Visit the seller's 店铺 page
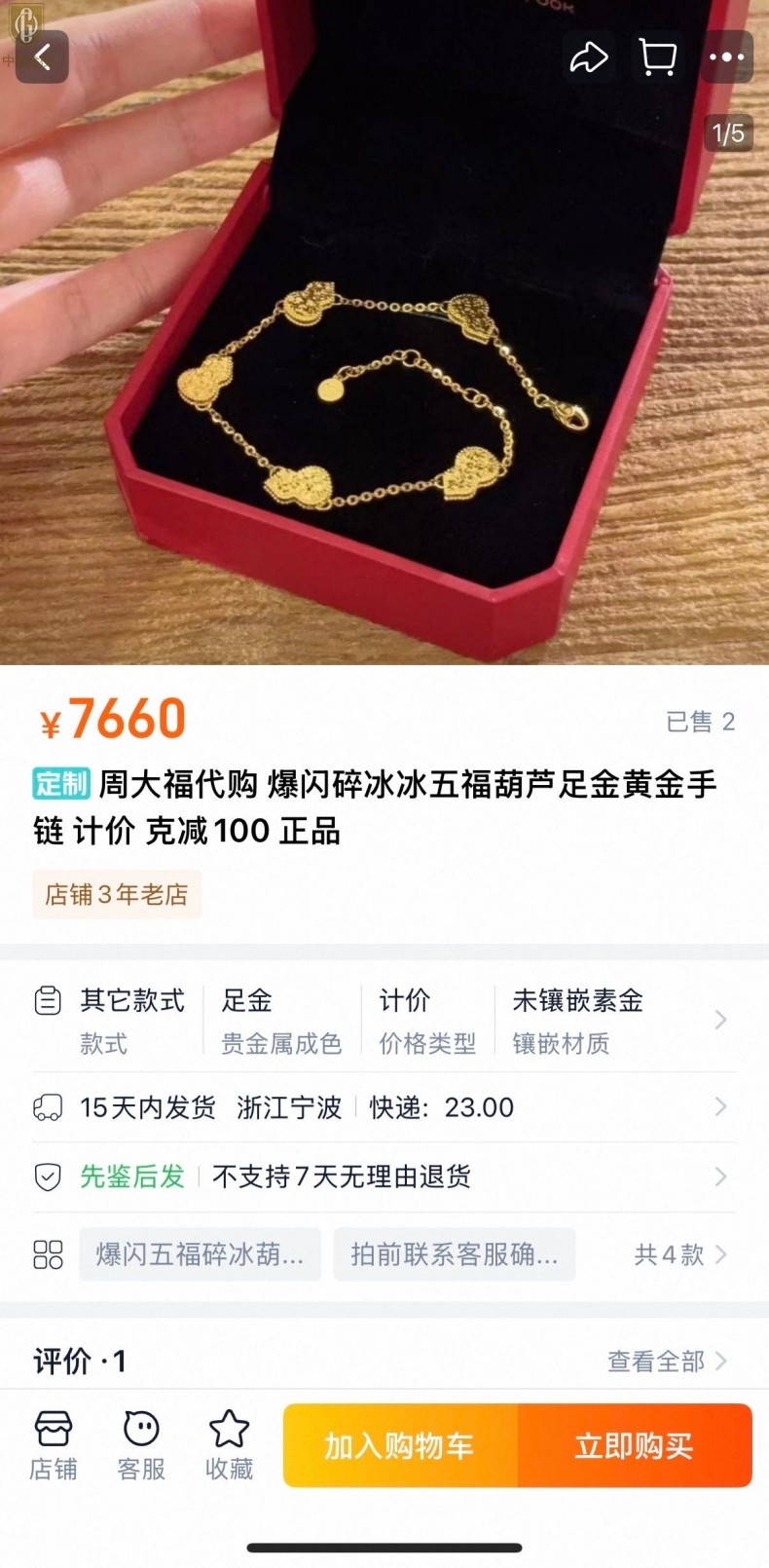Image resolution: width=769 pixels, height=1568 pixels. [53, 1446]
